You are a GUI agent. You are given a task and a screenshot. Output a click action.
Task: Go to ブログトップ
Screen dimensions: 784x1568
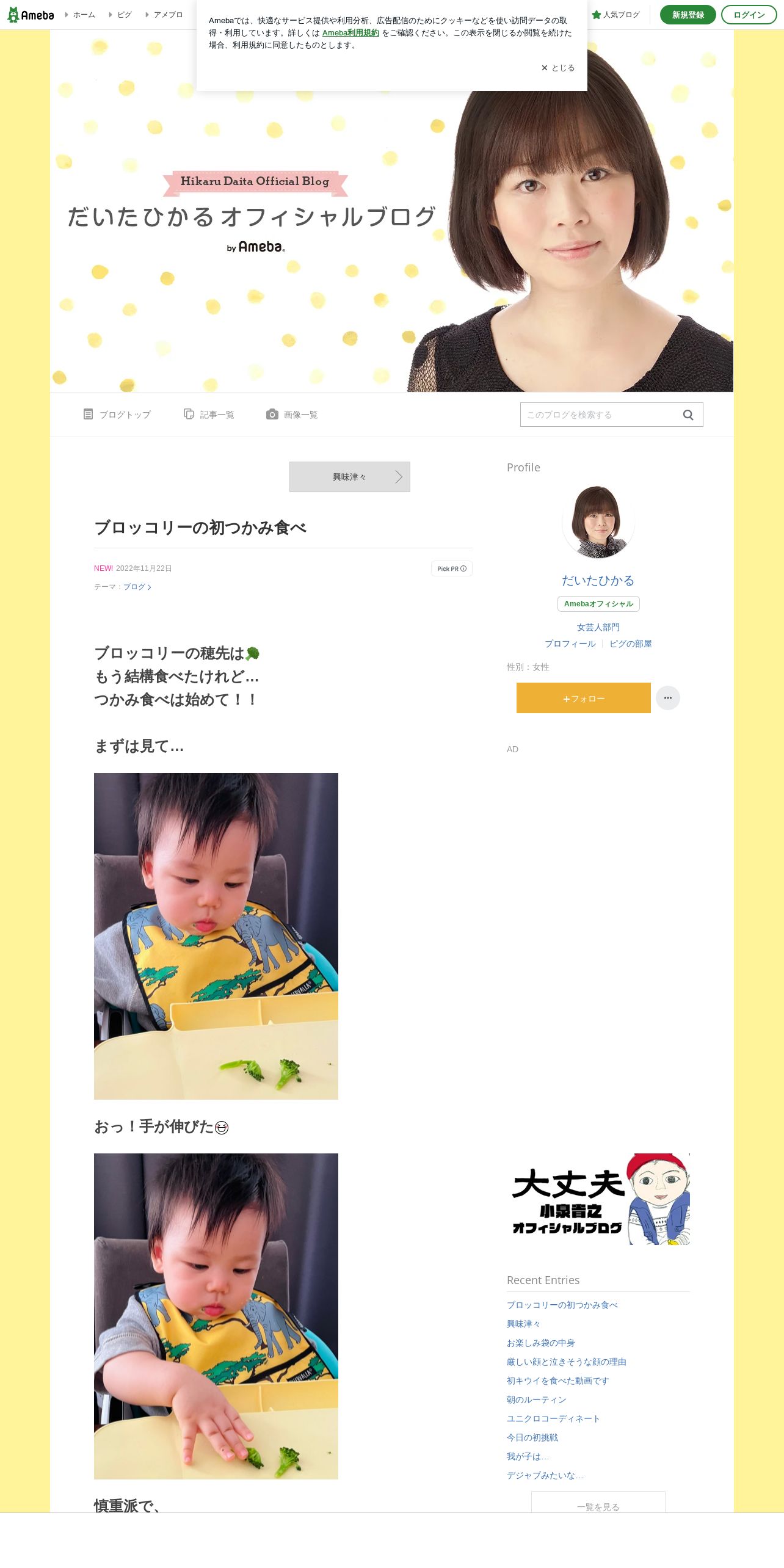point(117,415)
